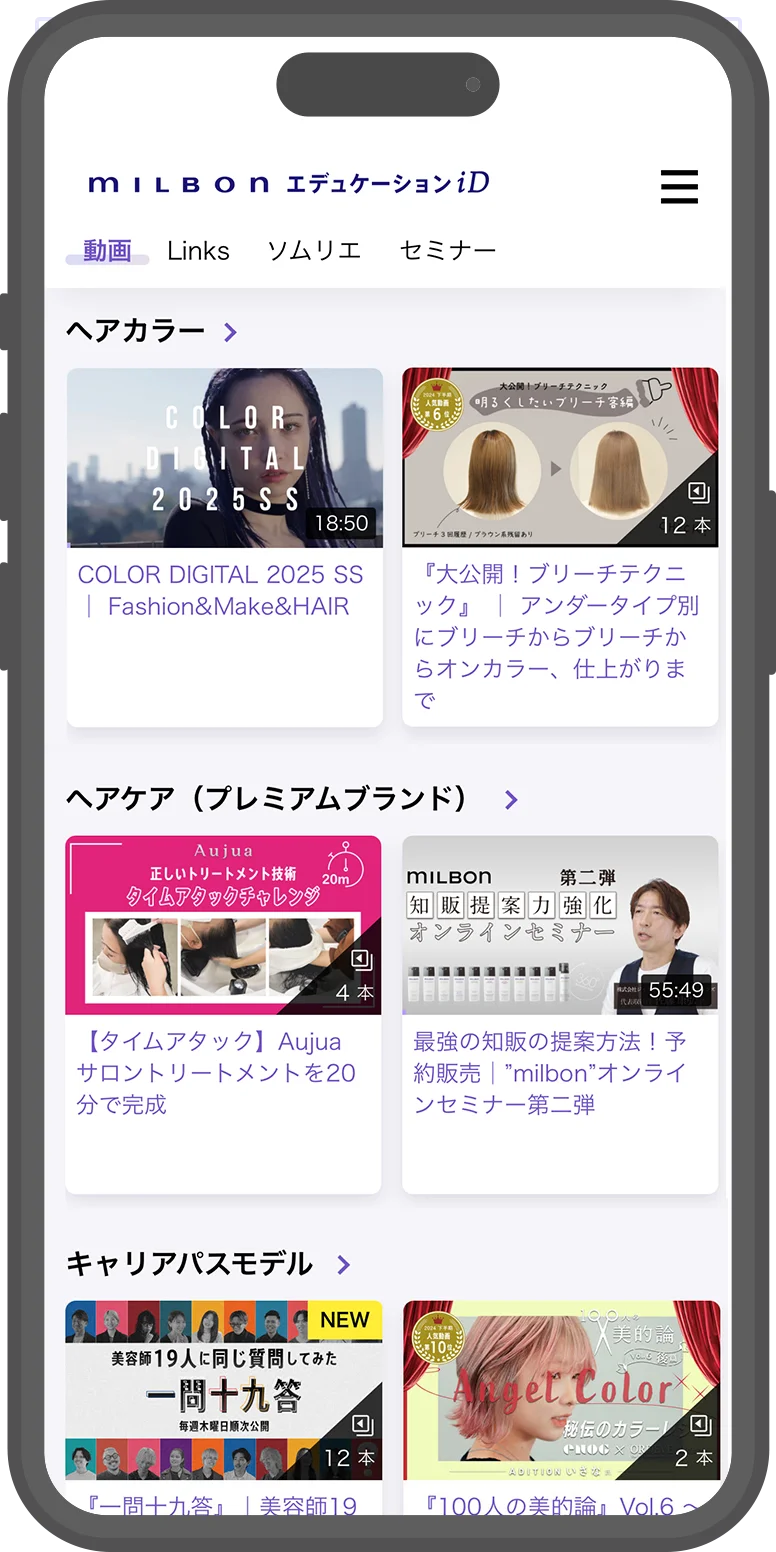Tap the MILBON エデュケーションiD header logo
This screenshot has height=1552, width=776.
point(288,184)
